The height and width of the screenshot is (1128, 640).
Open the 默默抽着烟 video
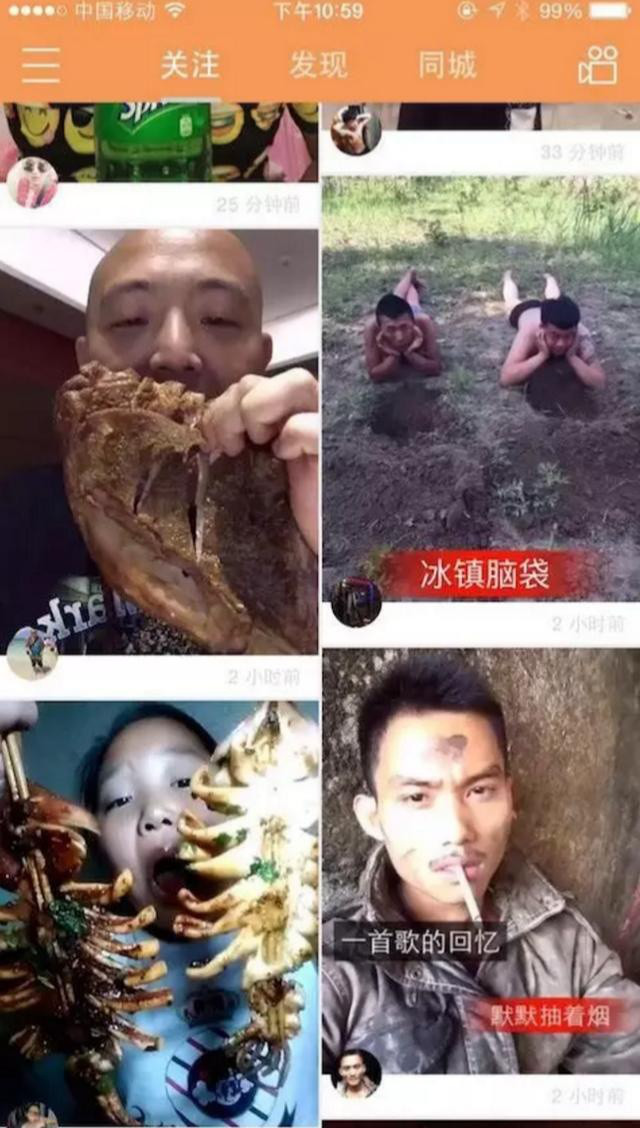tap(478, 860)
